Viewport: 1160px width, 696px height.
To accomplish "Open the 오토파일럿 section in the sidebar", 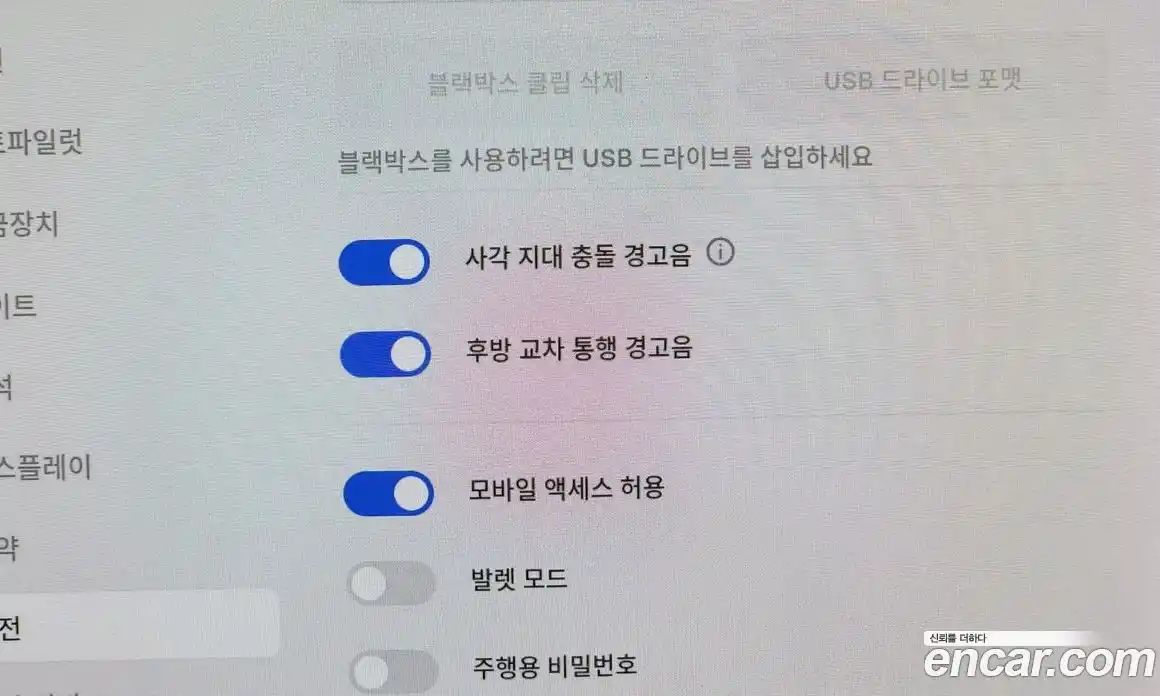I will pos(40,143).
